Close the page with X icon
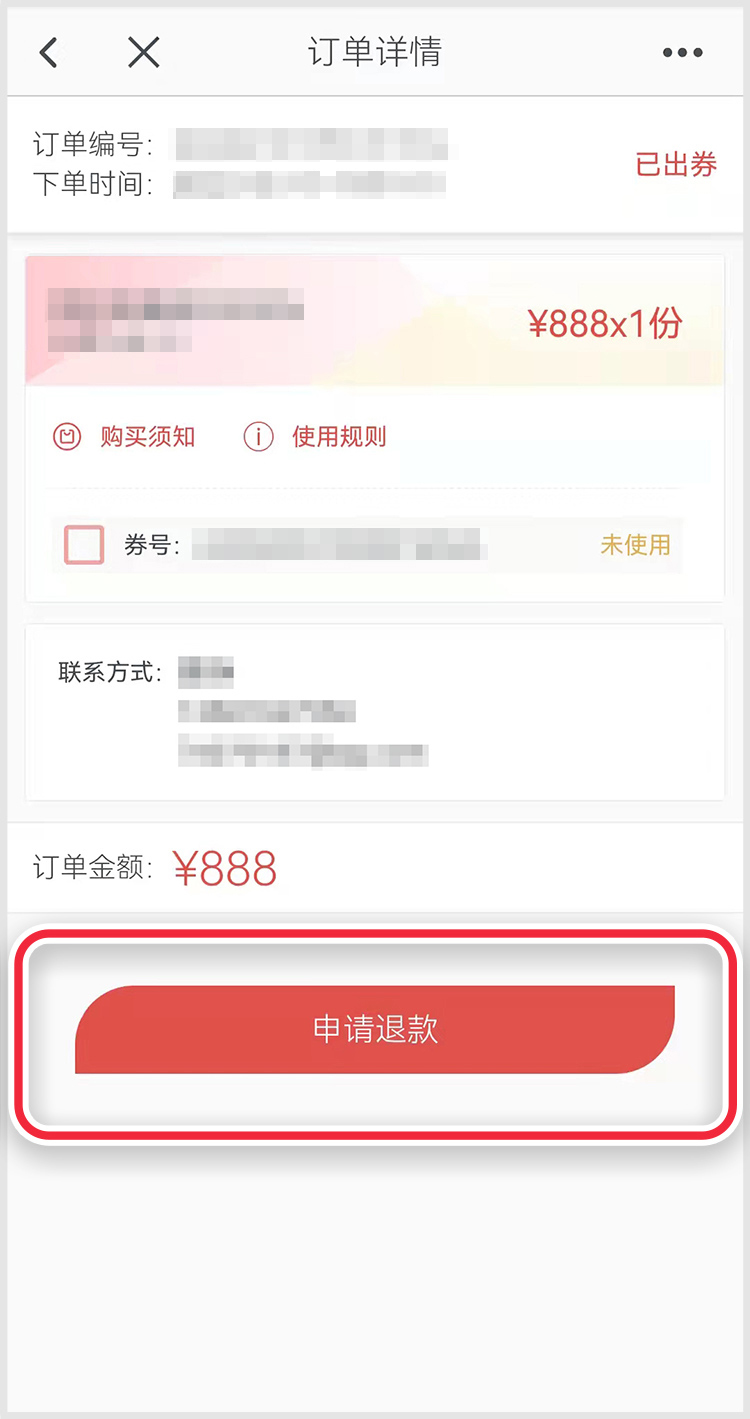This screenshot has width=750, height=1419. tap(144, 53)
